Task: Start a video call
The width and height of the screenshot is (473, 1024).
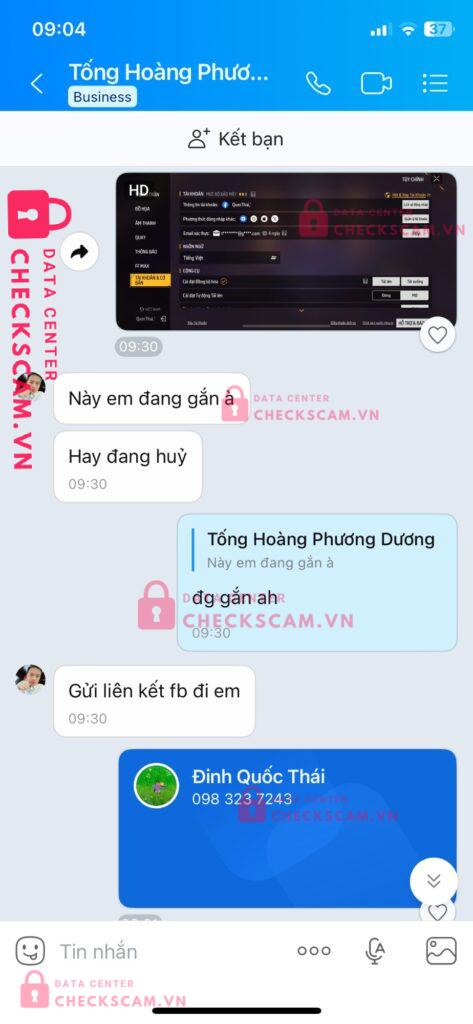Action: pos(376,84)
